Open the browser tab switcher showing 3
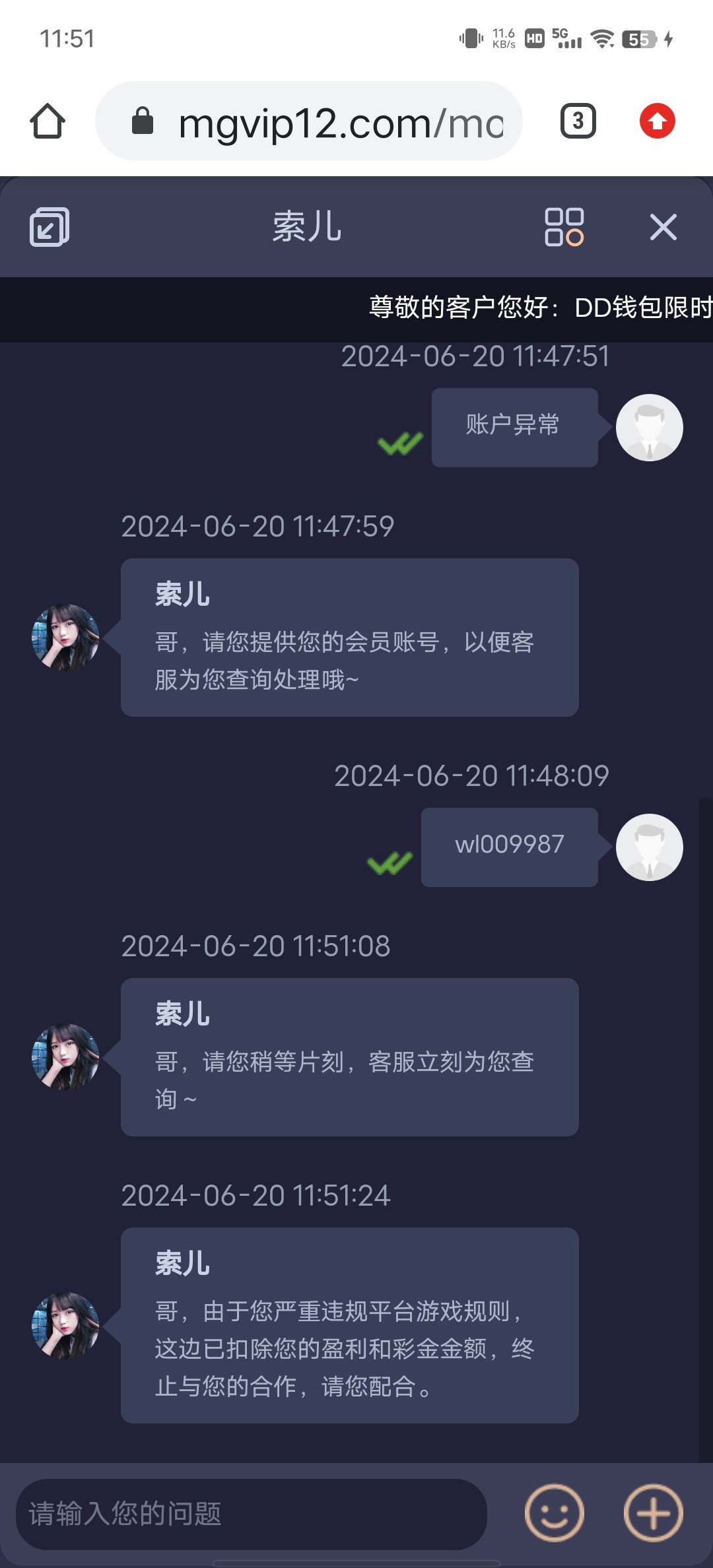 point(578,121)
